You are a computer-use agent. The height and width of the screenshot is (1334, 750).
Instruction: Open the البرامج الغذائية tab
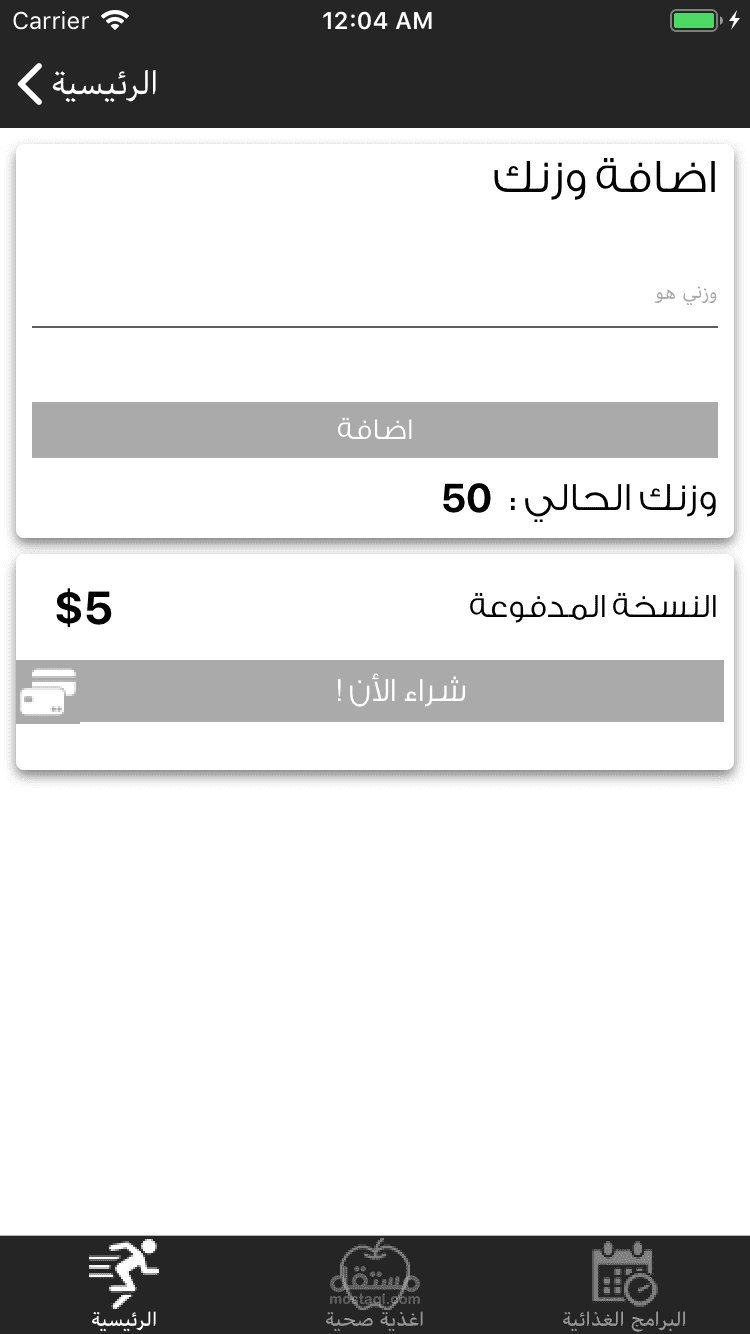pyautogui.click(x=624, y=1284)
